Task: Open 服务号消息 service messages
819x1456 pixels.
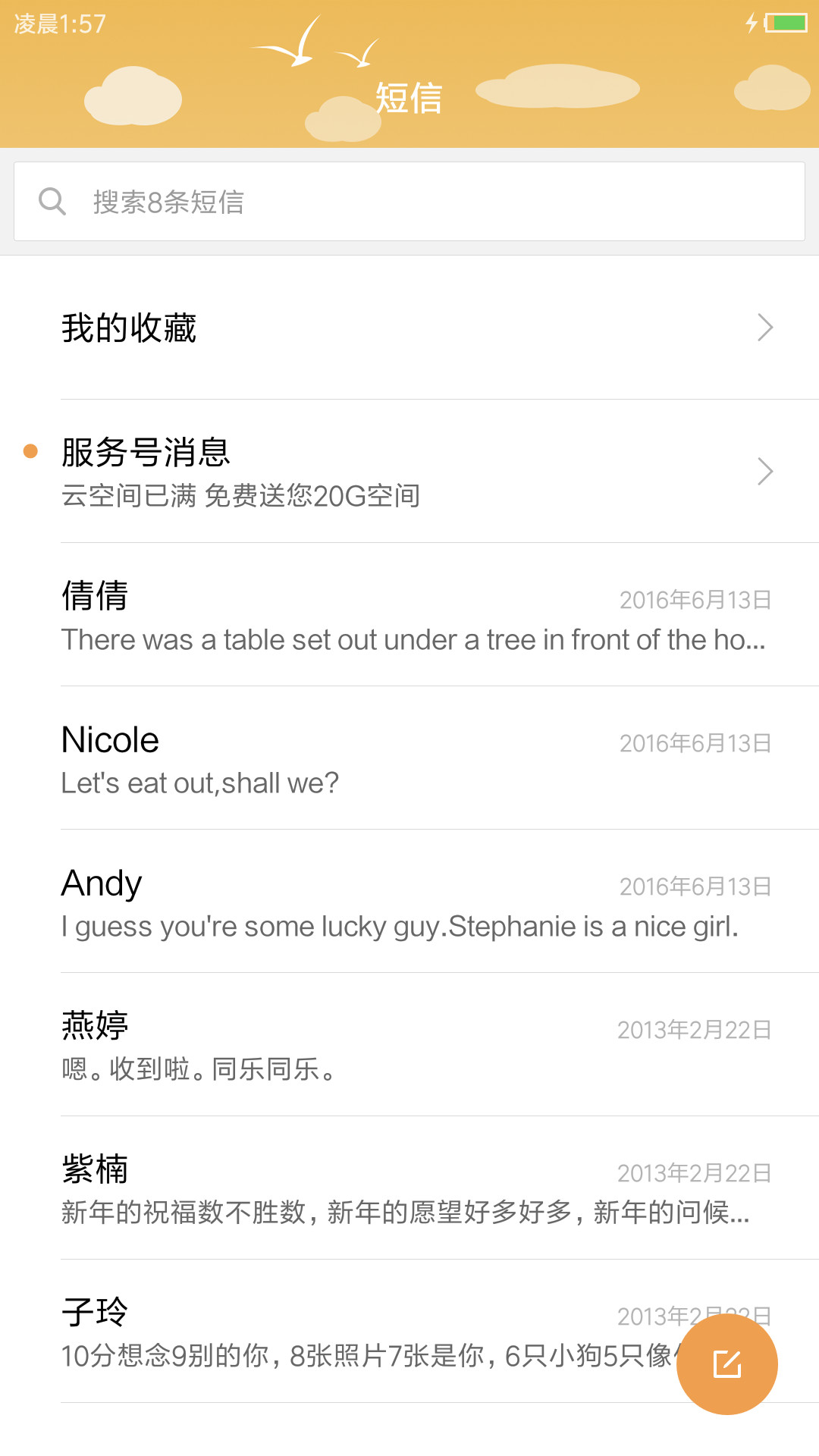Action: [x=409, y=471]
